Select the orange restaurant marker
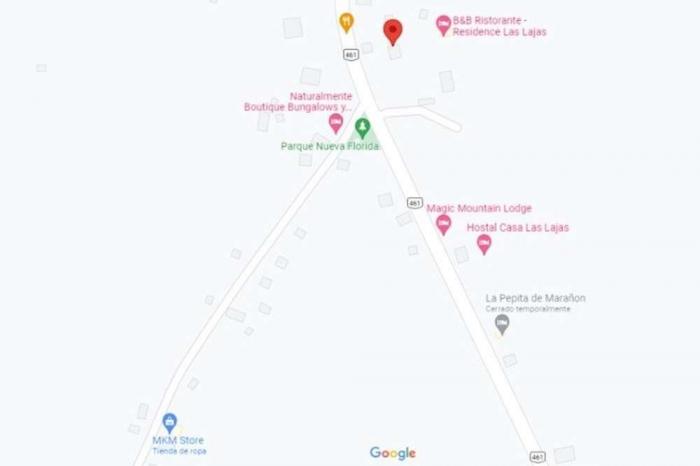This screenshot has width=700, height=466. (346, 22)
